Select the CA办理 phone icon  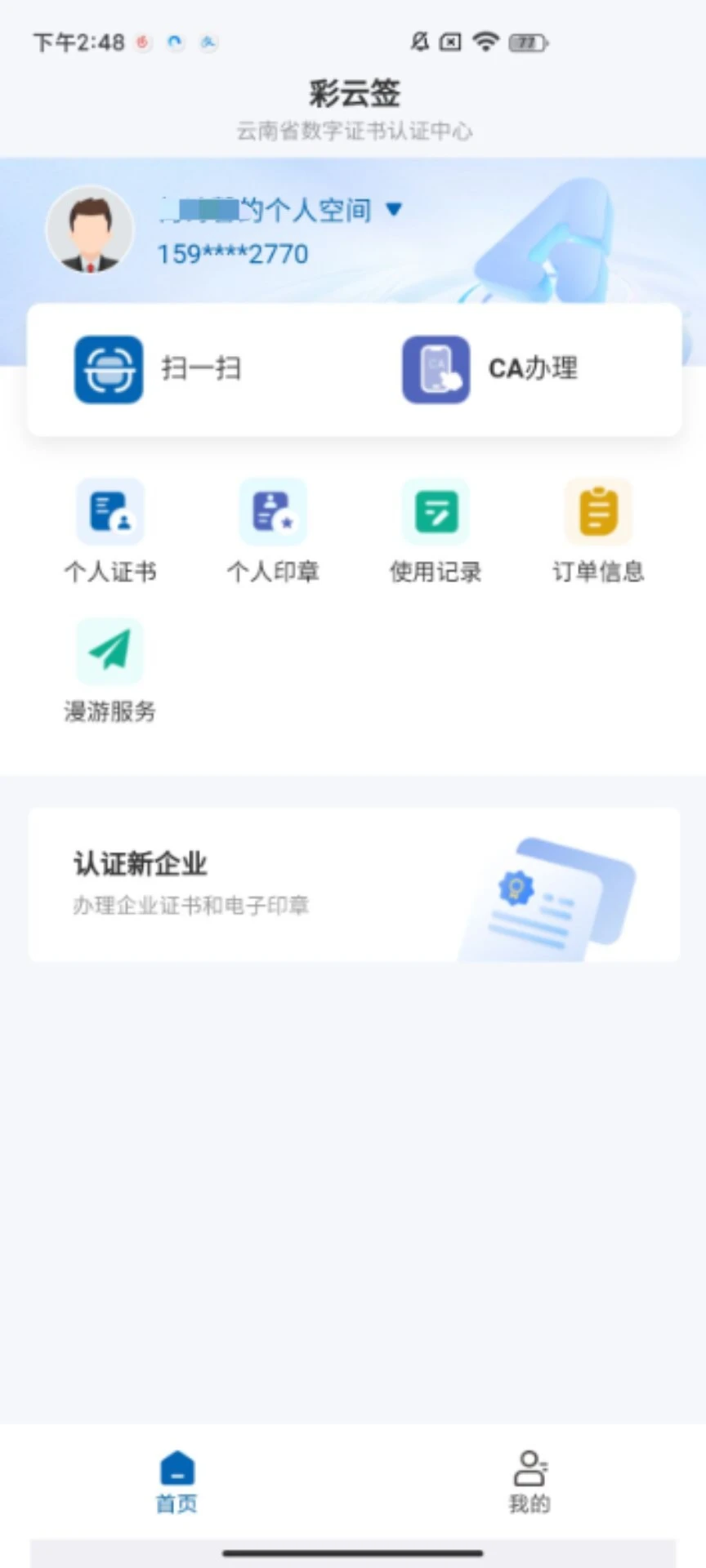436,368
